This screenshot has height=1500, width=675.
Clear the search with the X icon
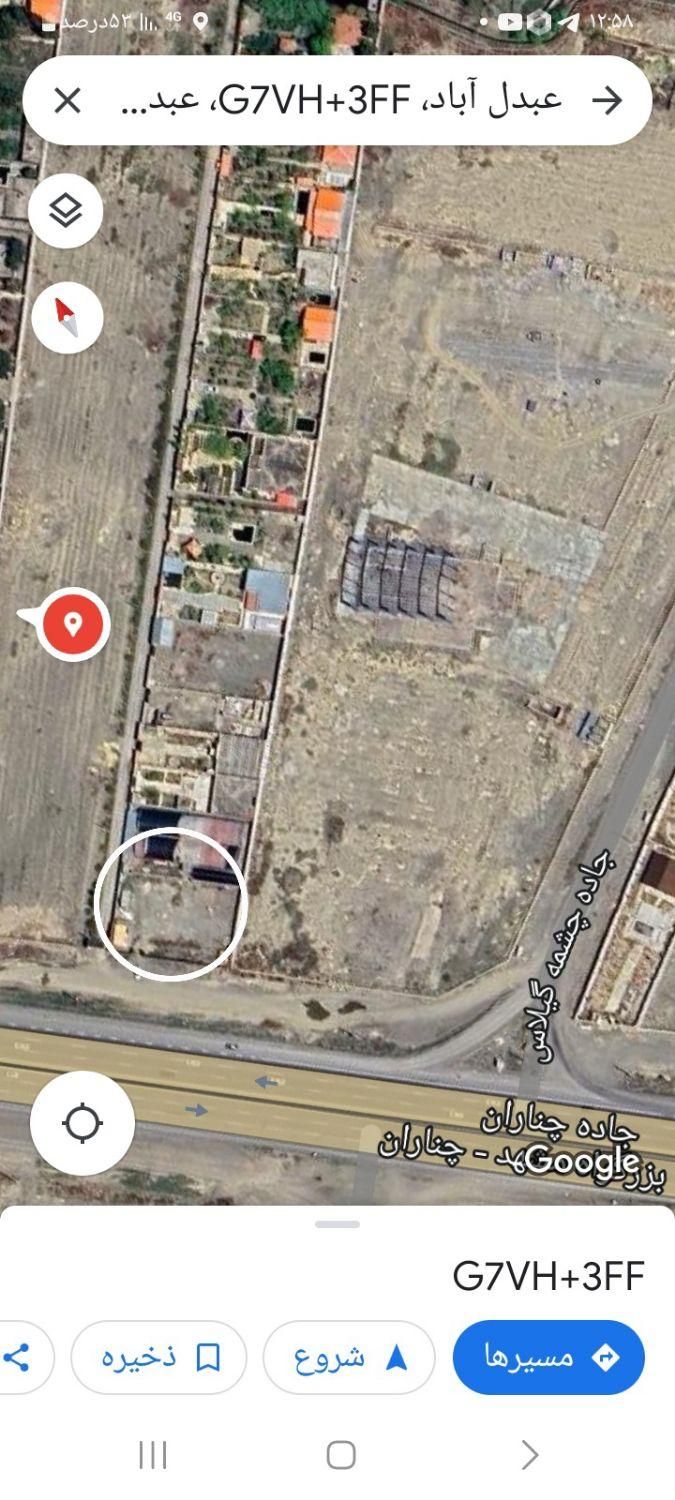(x=67, y=100)
